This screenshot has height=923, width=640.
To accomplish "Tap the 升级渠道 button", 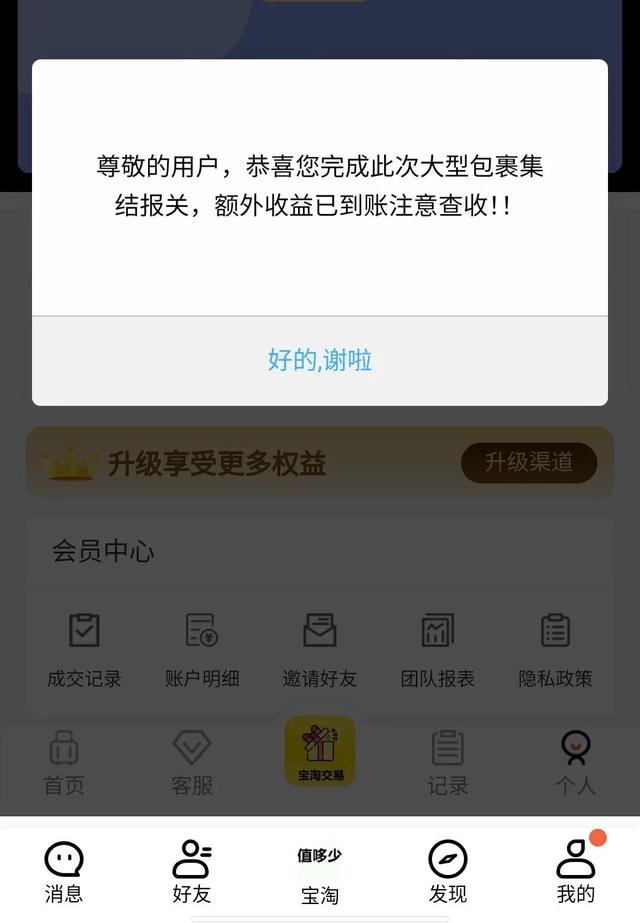I will pyautogui.click(x=529, y=462).
